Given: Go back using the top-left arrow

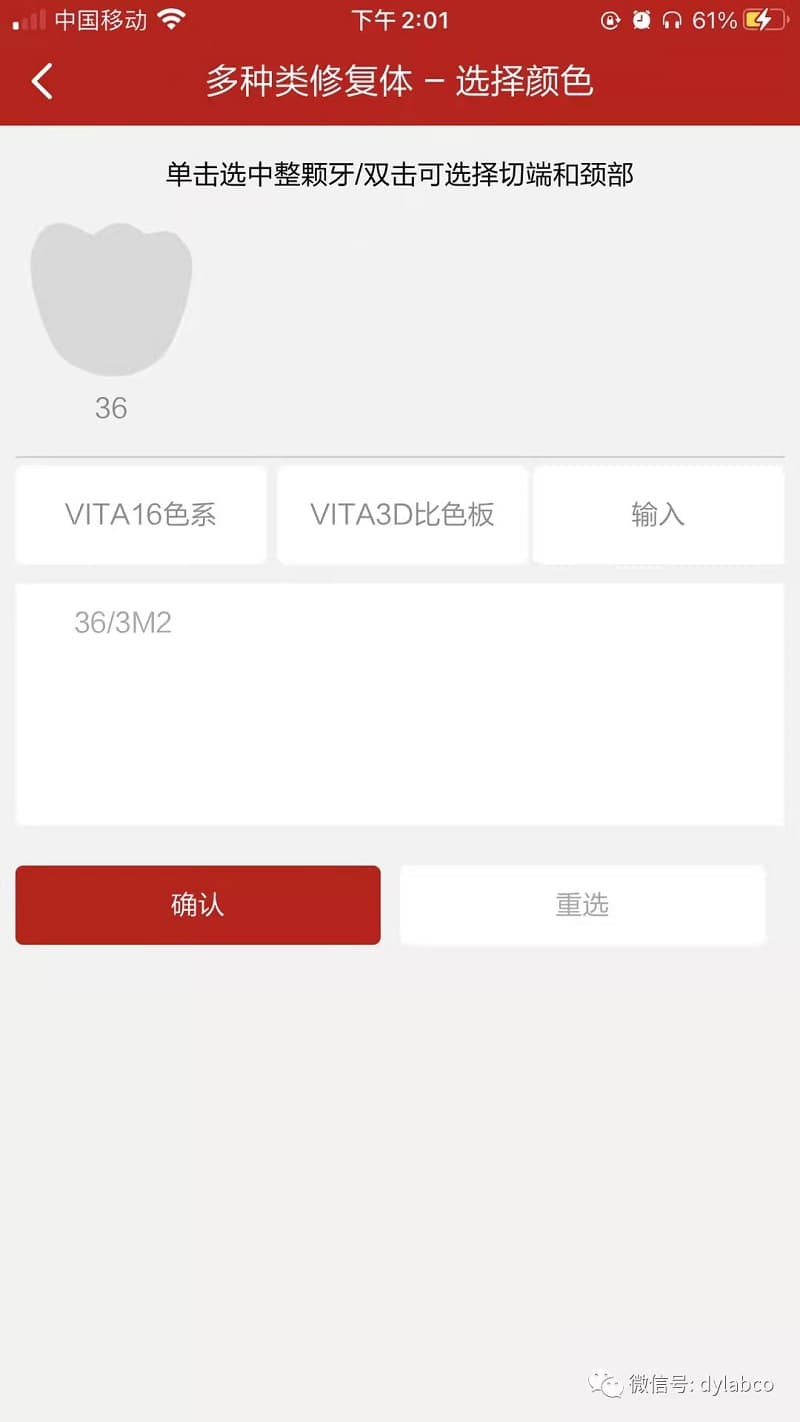Looking at the screenshot, I should 42,81.
